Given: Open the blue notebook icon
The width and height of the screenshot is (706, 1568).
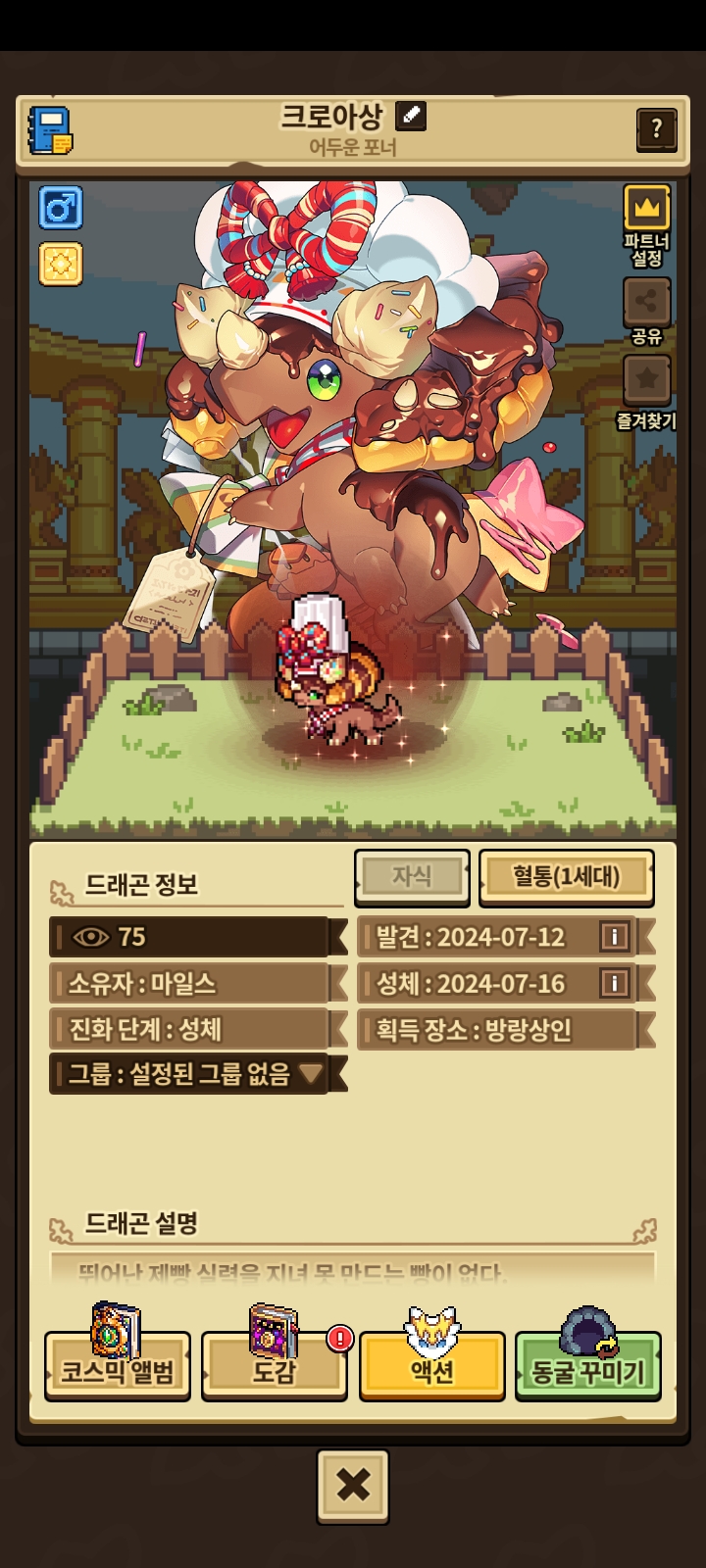Looking at the screenshot, I should click(x=50, y=130).
